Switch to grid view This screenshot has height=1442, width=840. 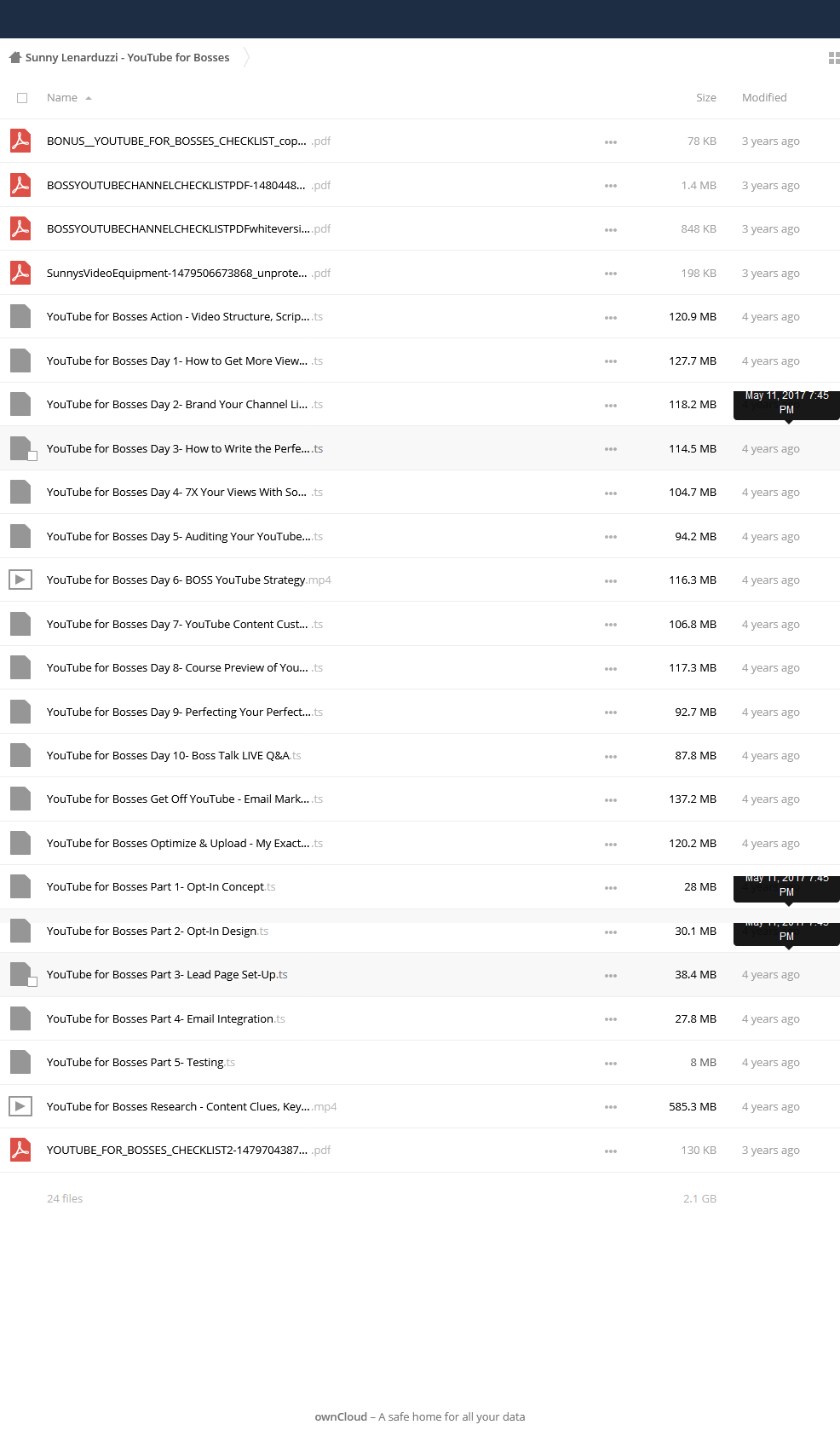[x=834, y=58]
